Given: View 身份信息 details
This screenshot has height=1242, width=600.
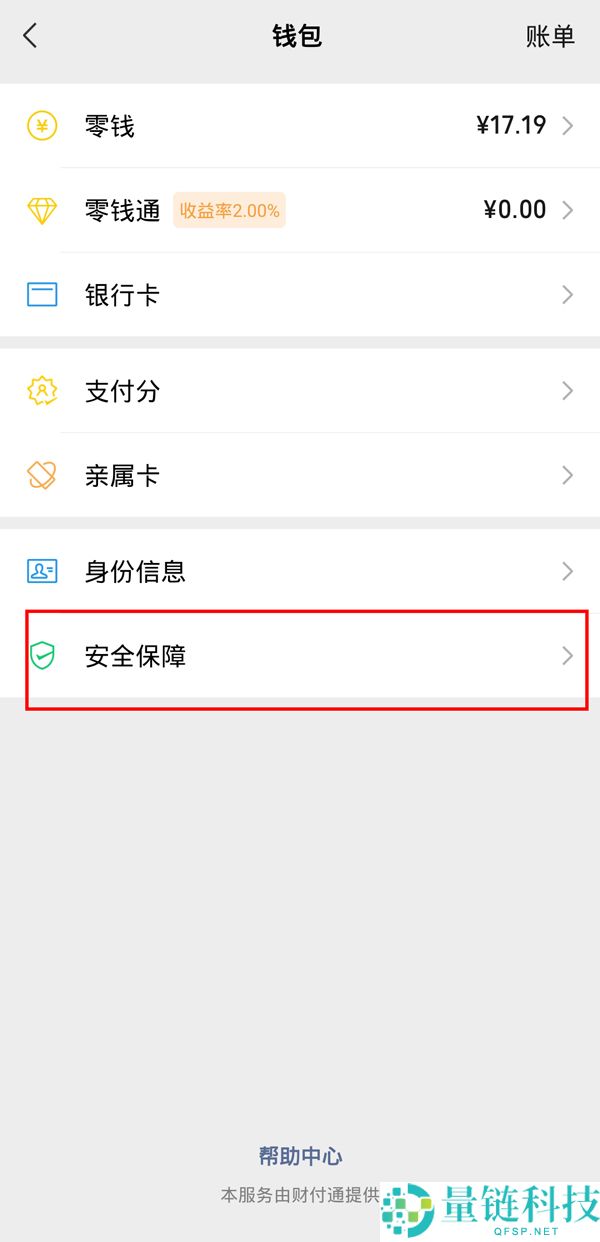Looking at the screenshot, I should point(300,571).
